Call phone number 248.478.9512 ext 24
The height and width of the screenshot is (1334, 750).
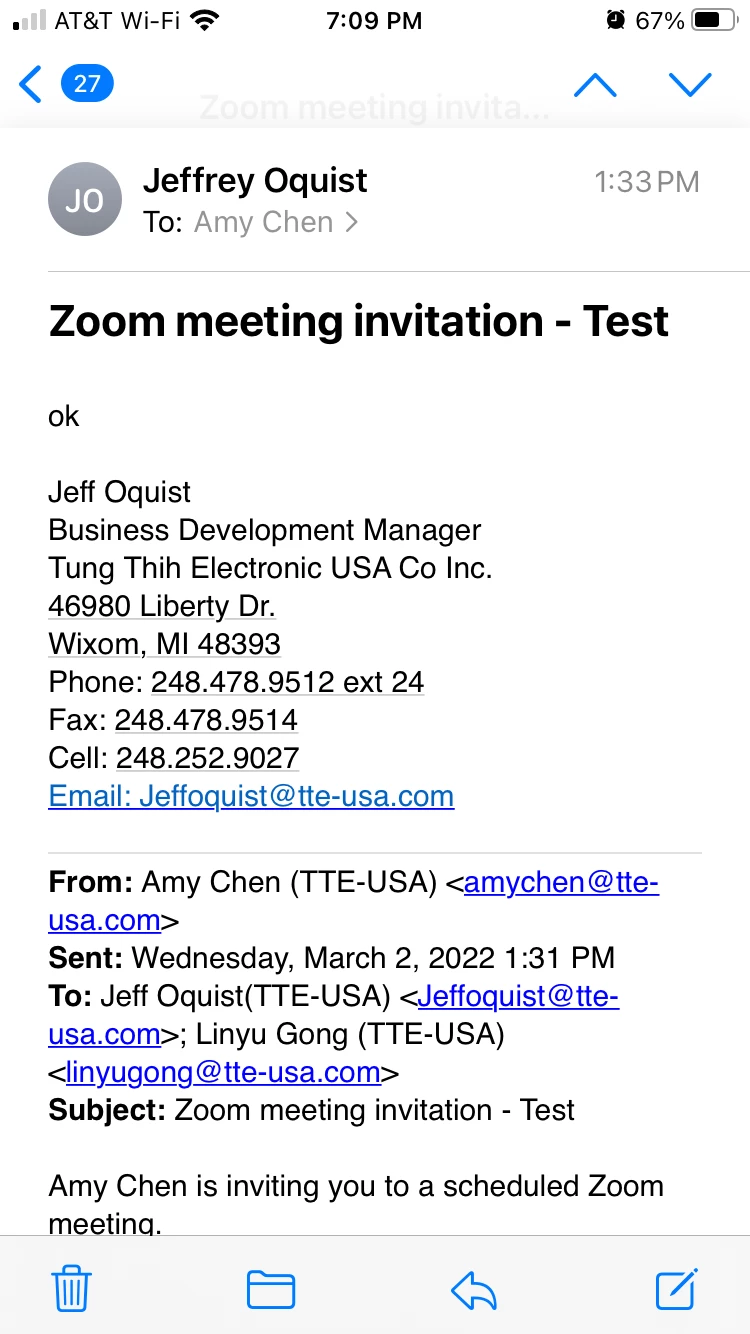287,682
